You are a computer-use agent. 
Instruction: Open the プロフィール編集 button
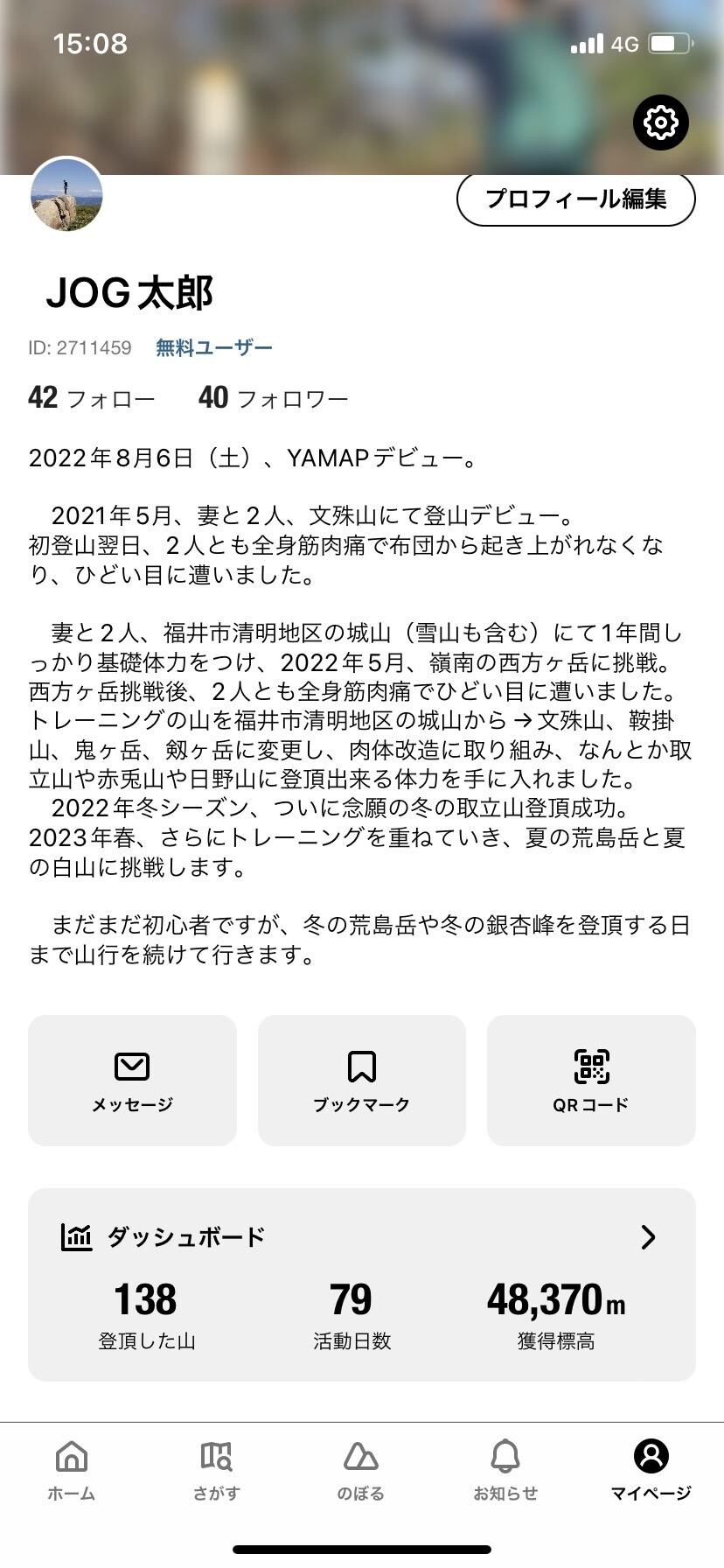tap(576, 199)
